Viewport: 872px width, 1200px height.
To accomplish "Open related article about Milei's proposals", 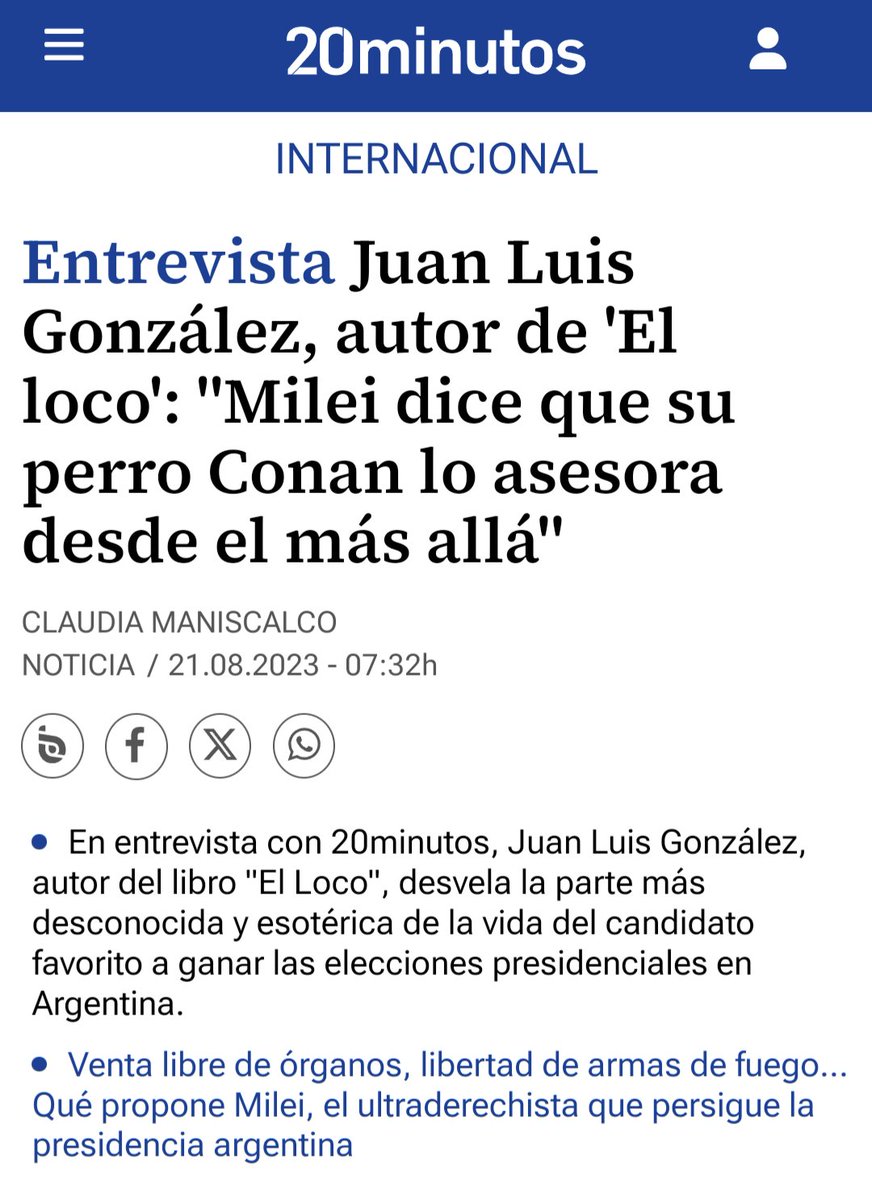I will point(440,1106).
